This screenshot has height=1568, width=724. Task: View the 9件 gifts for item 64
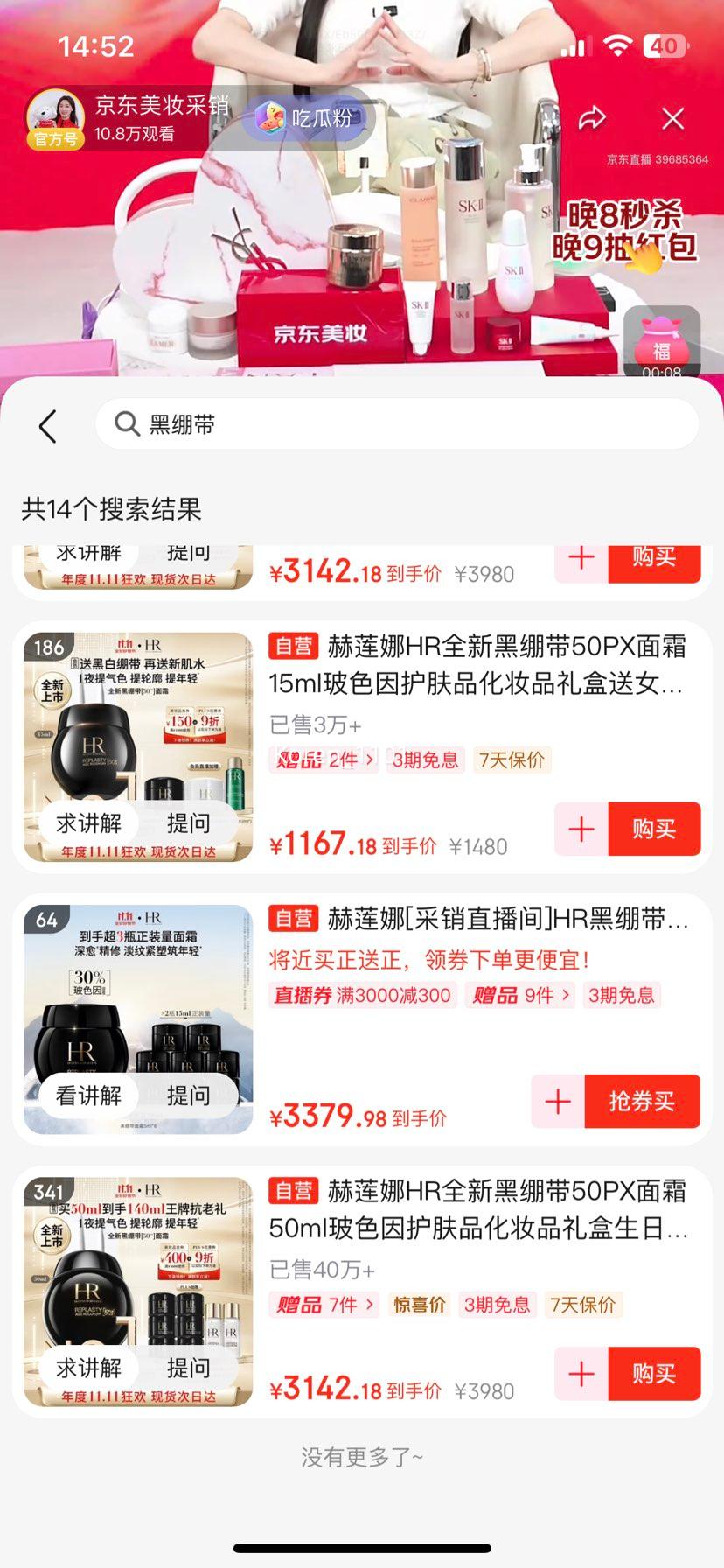(521, 995)
